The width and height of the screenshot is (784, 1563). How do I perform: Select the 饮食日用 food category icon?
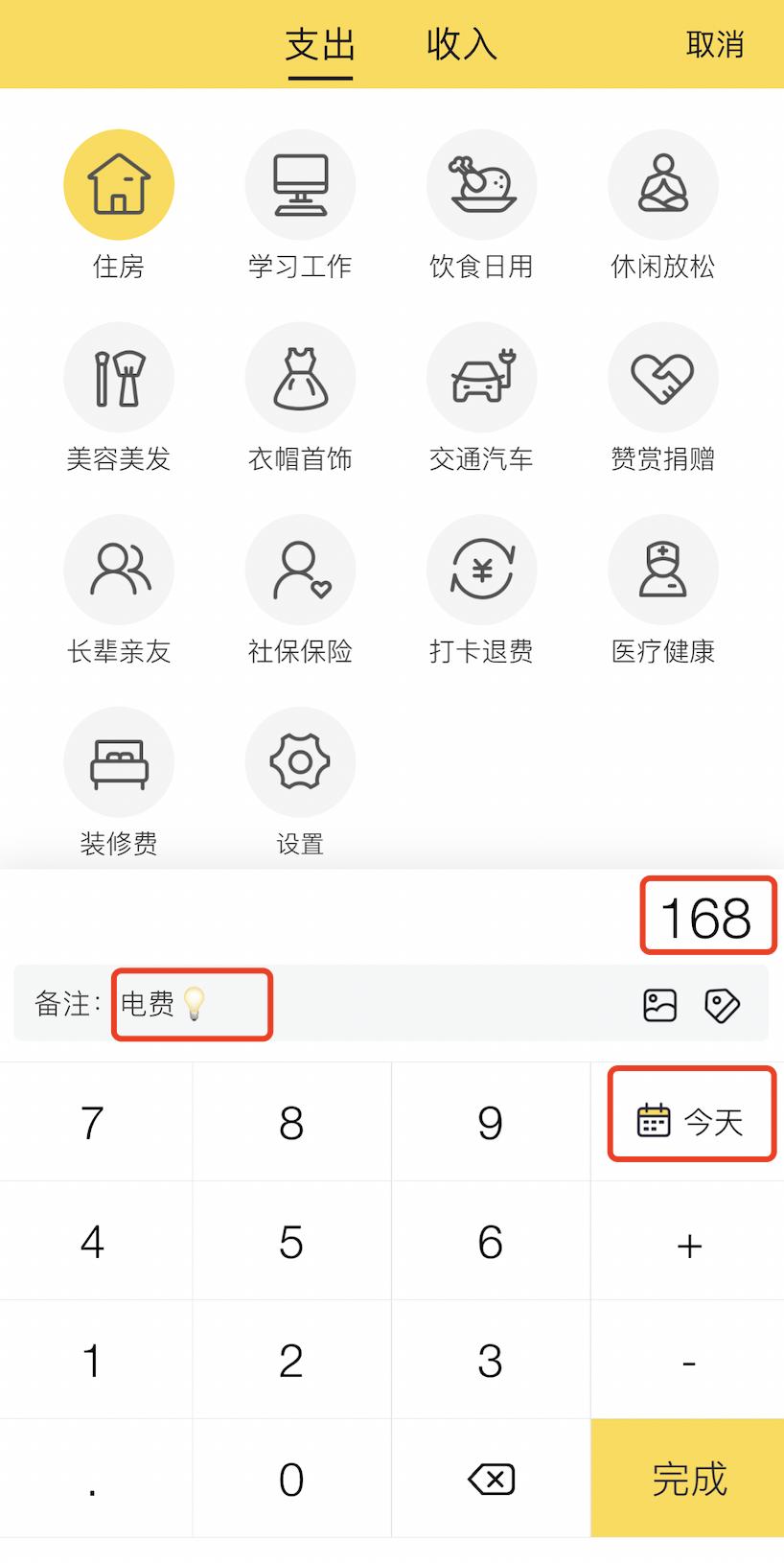(481, 184)
